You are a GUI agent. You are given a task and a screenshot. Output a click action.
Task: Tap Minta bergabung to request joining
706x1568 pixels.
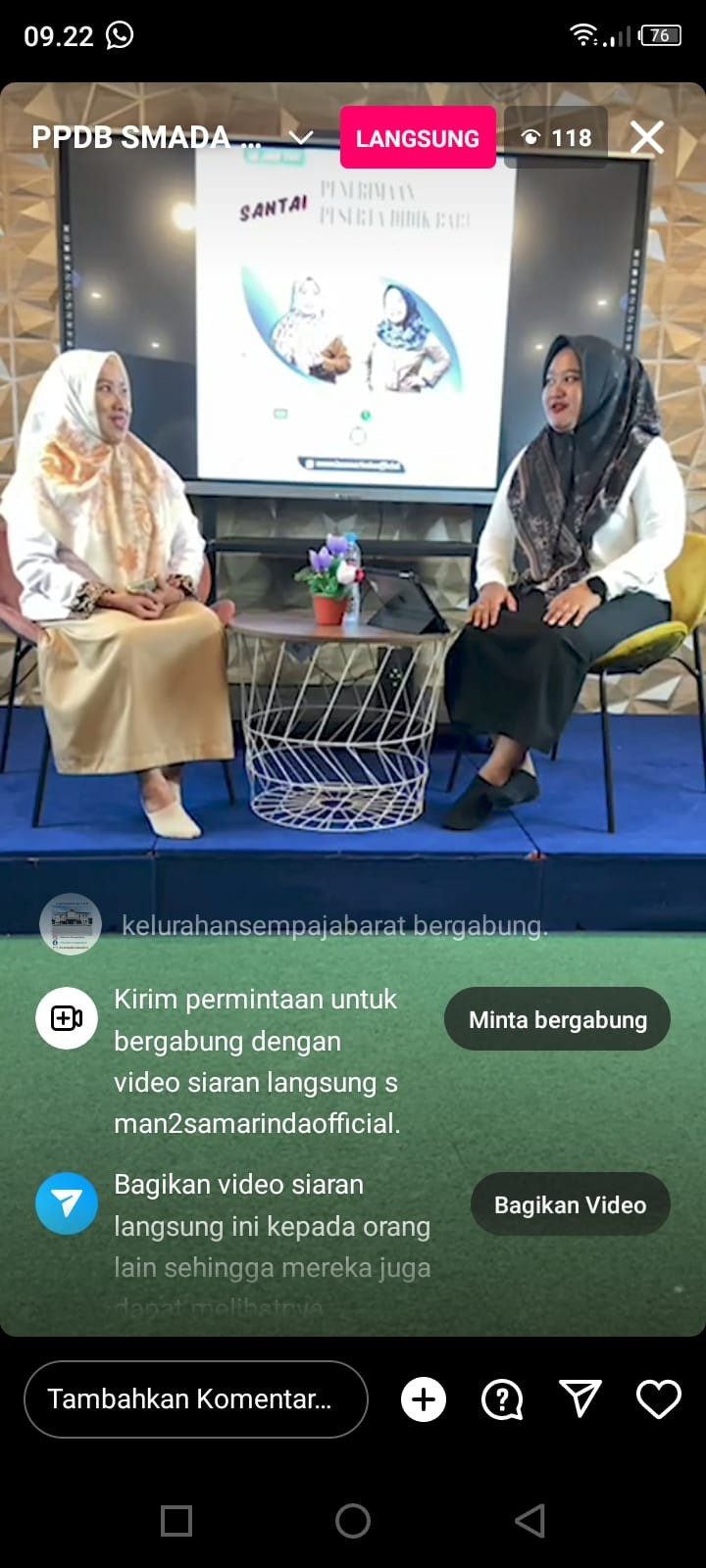coord(557,1019)
